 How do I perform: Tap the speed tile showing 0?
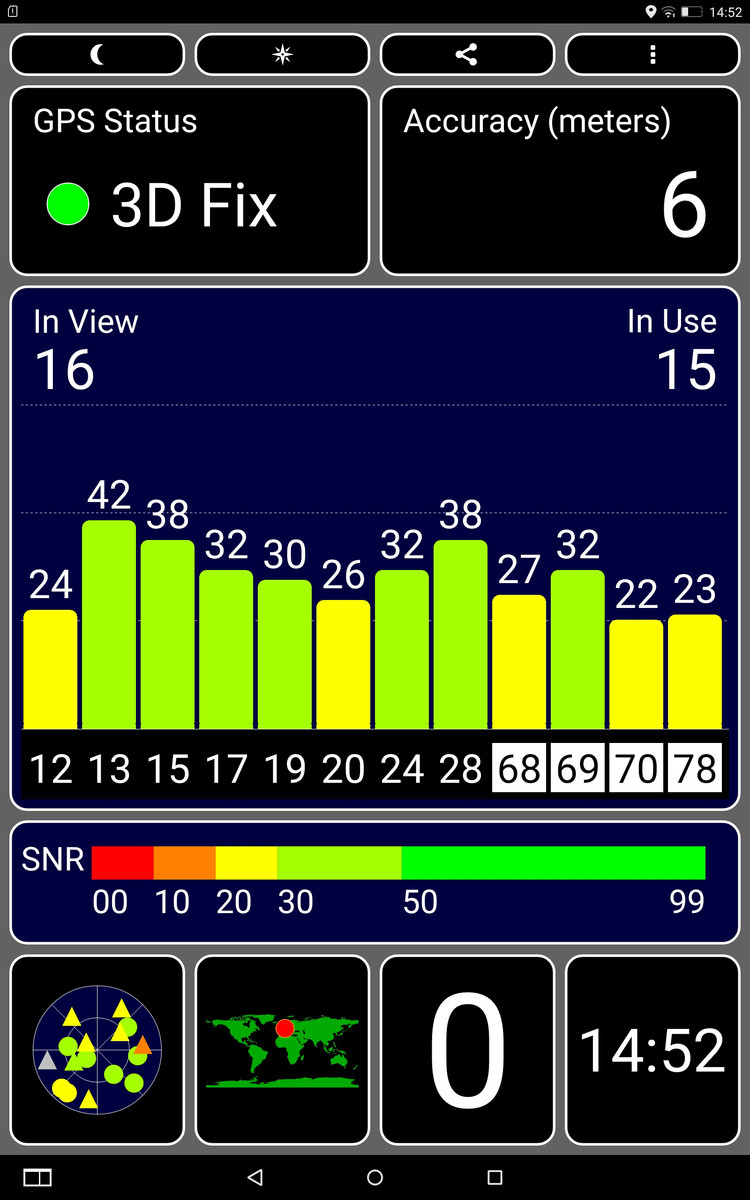tap(467, 1050)
